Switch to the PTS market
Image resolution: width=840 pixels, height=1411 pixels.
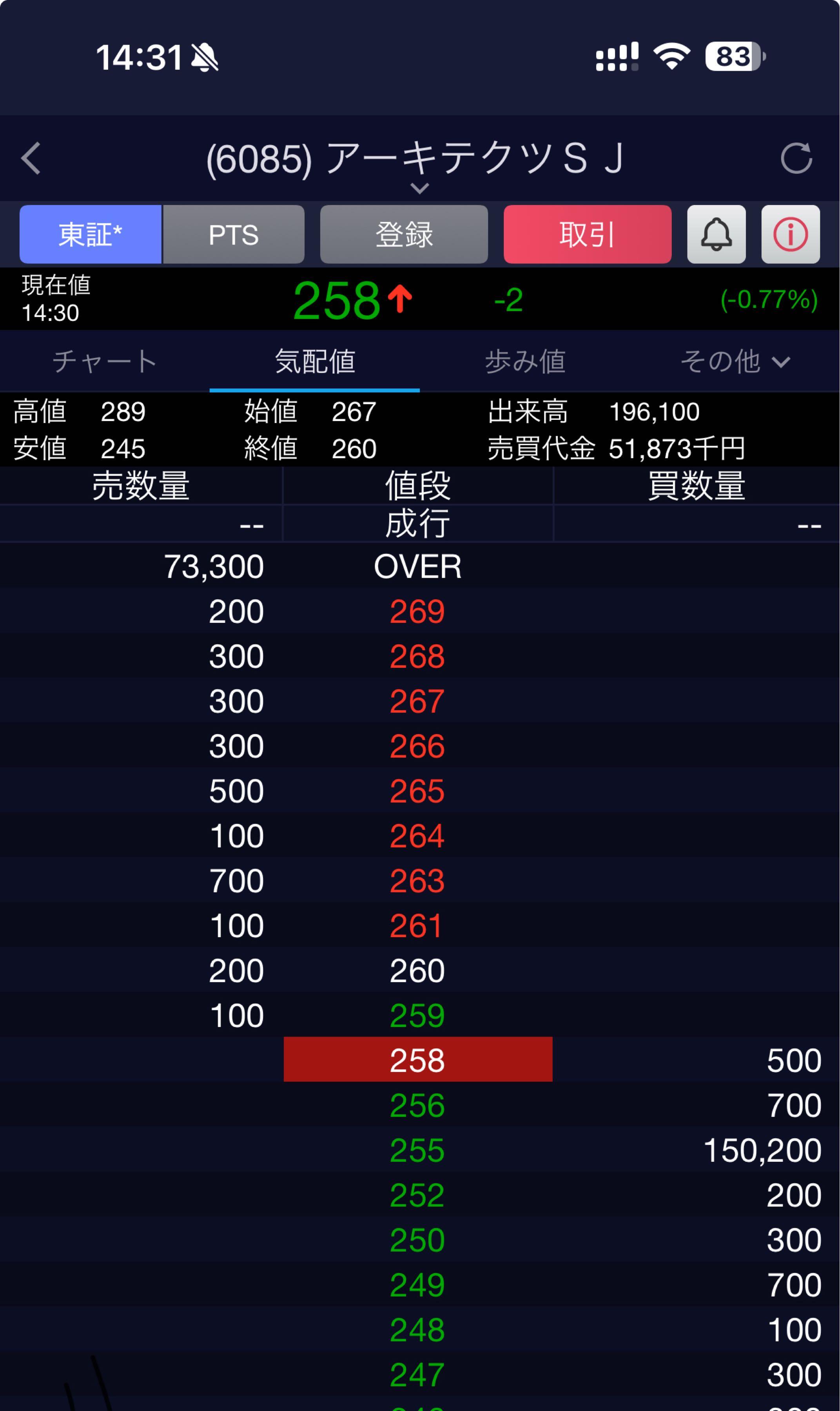click(234, 234)
